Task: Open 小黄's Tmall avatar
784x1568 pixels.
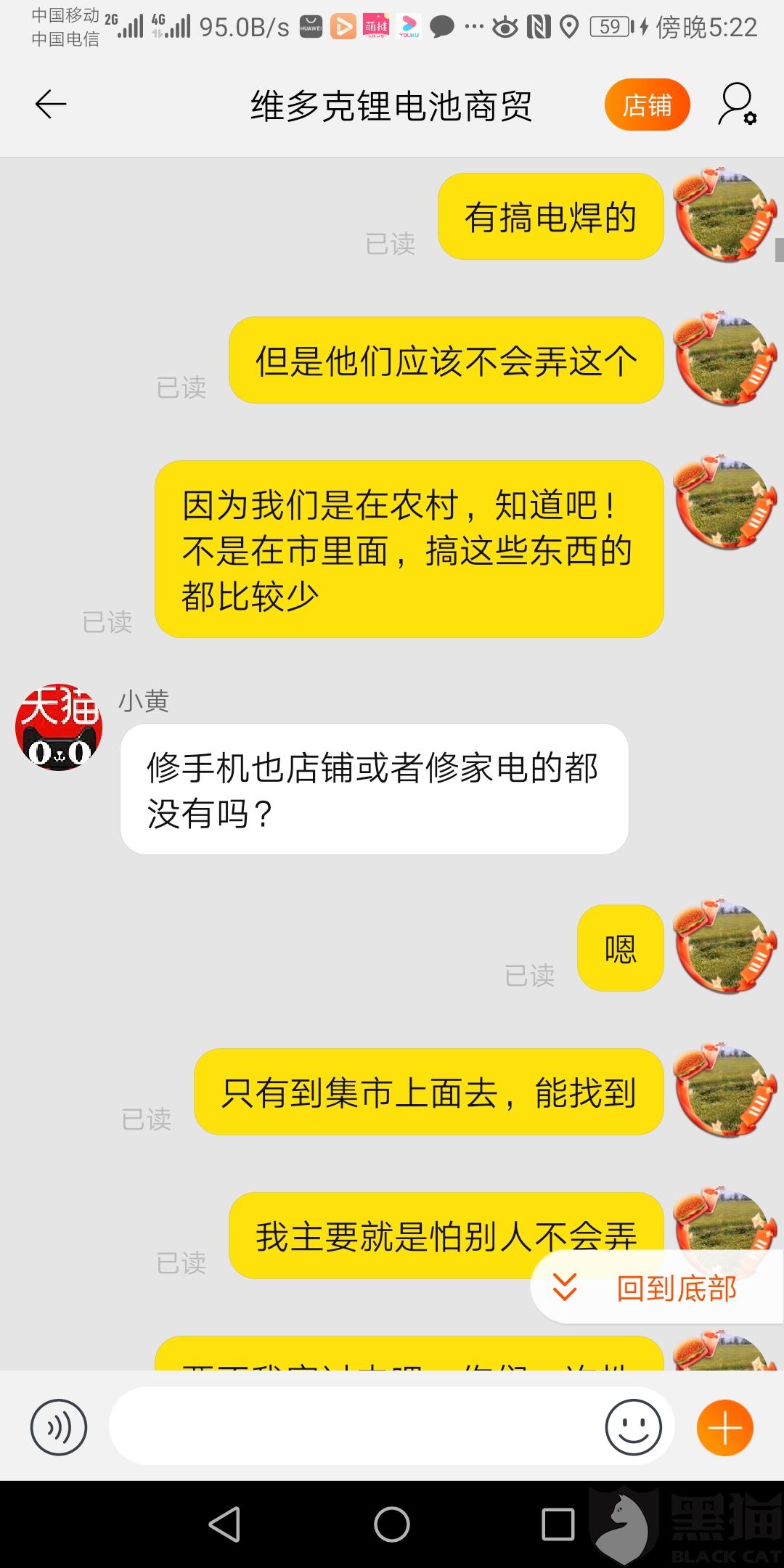Action: coord(59,727)
